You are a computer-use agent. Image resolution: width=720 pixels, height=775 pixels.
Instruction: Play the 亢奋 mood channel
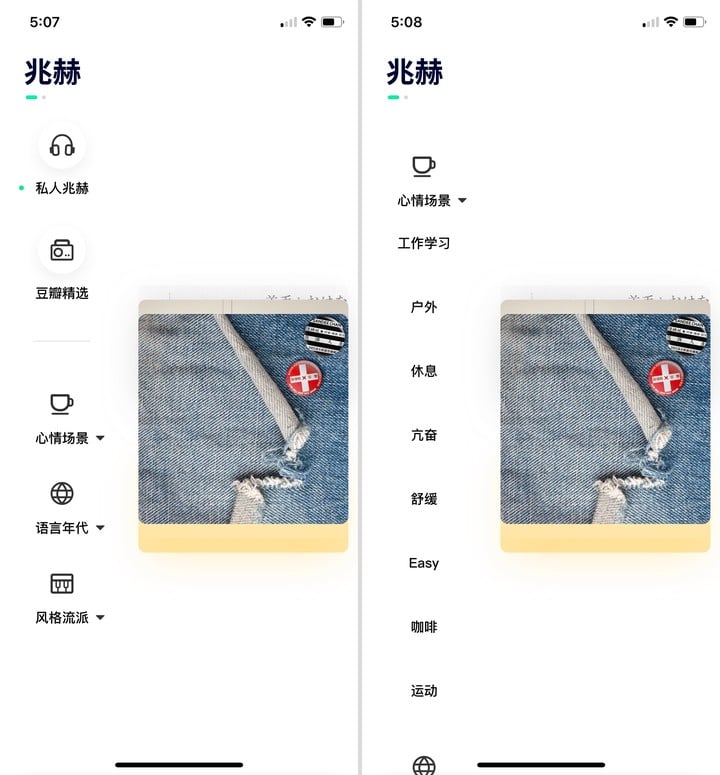424,435
